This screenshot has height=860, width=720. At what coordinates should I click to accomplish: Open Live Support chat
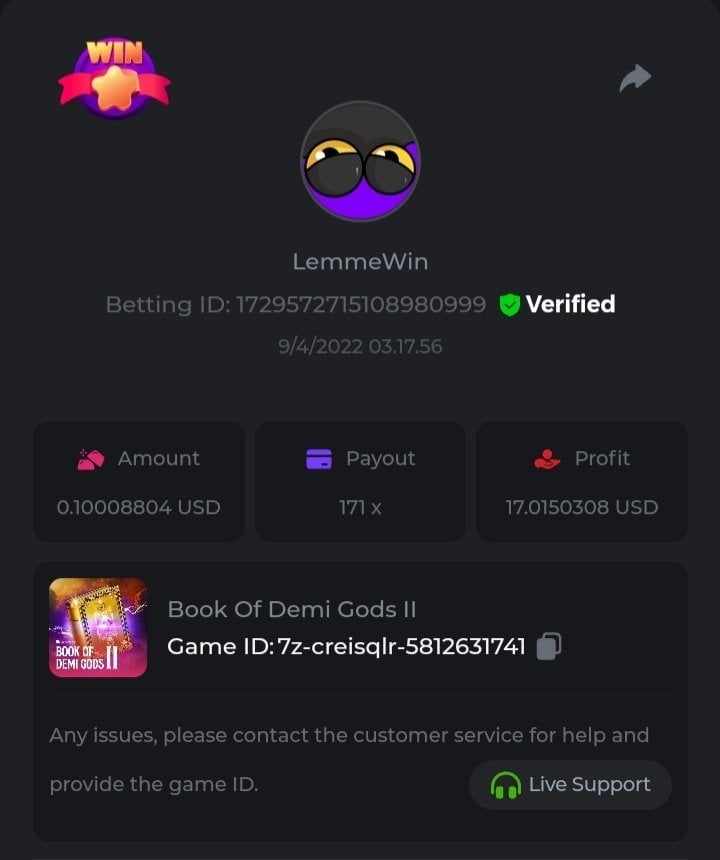[x=570, y=785]
